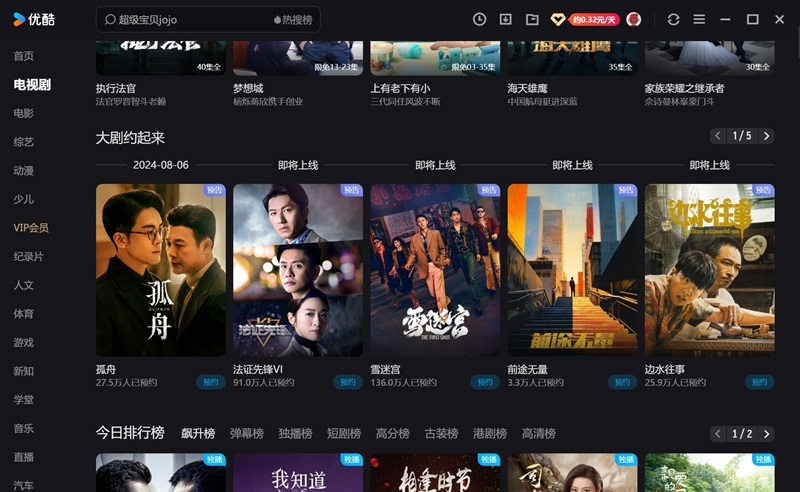This screenshot has width=800, height=492.
Task: Switch to 首页 in sidebar
Action: (x=24, y=56)
